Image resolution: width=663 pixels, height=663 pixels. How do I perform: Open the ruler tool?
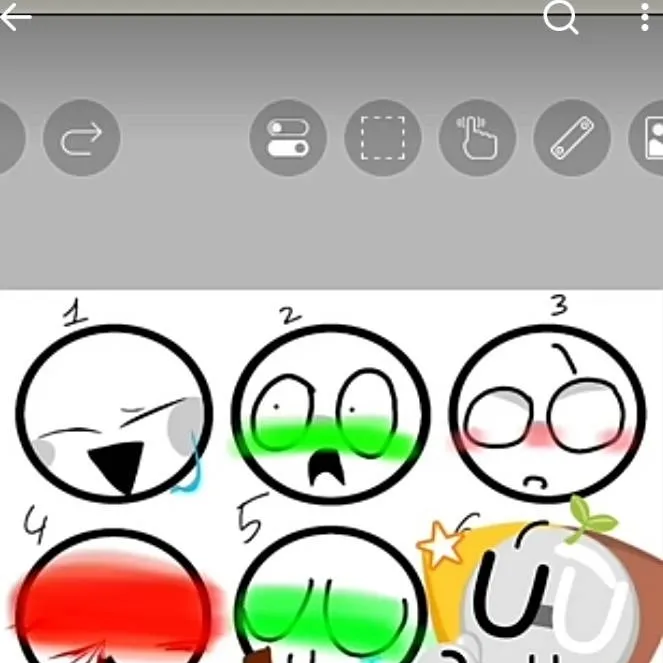(572, 138)
